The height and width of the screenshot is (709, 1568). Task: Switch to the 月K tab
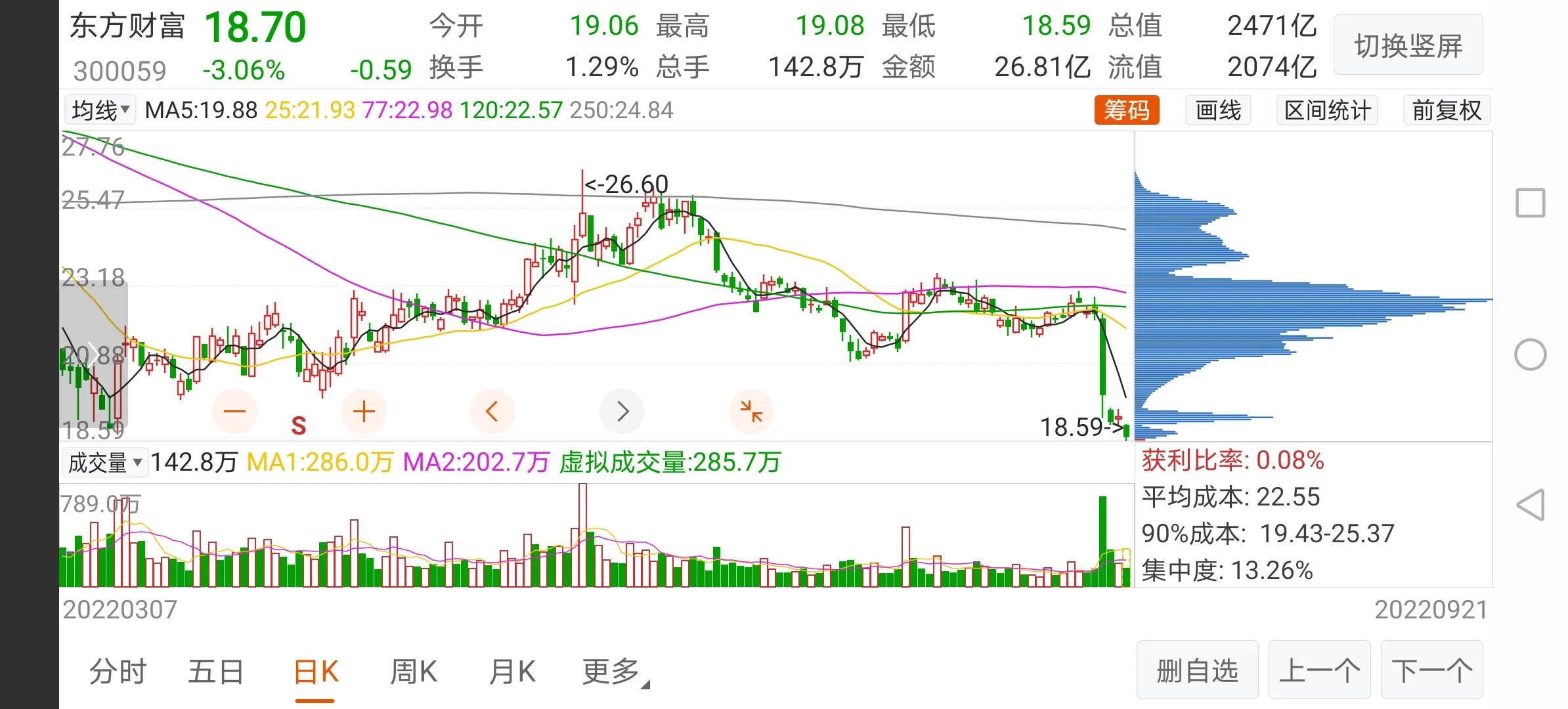coord(513,672)
